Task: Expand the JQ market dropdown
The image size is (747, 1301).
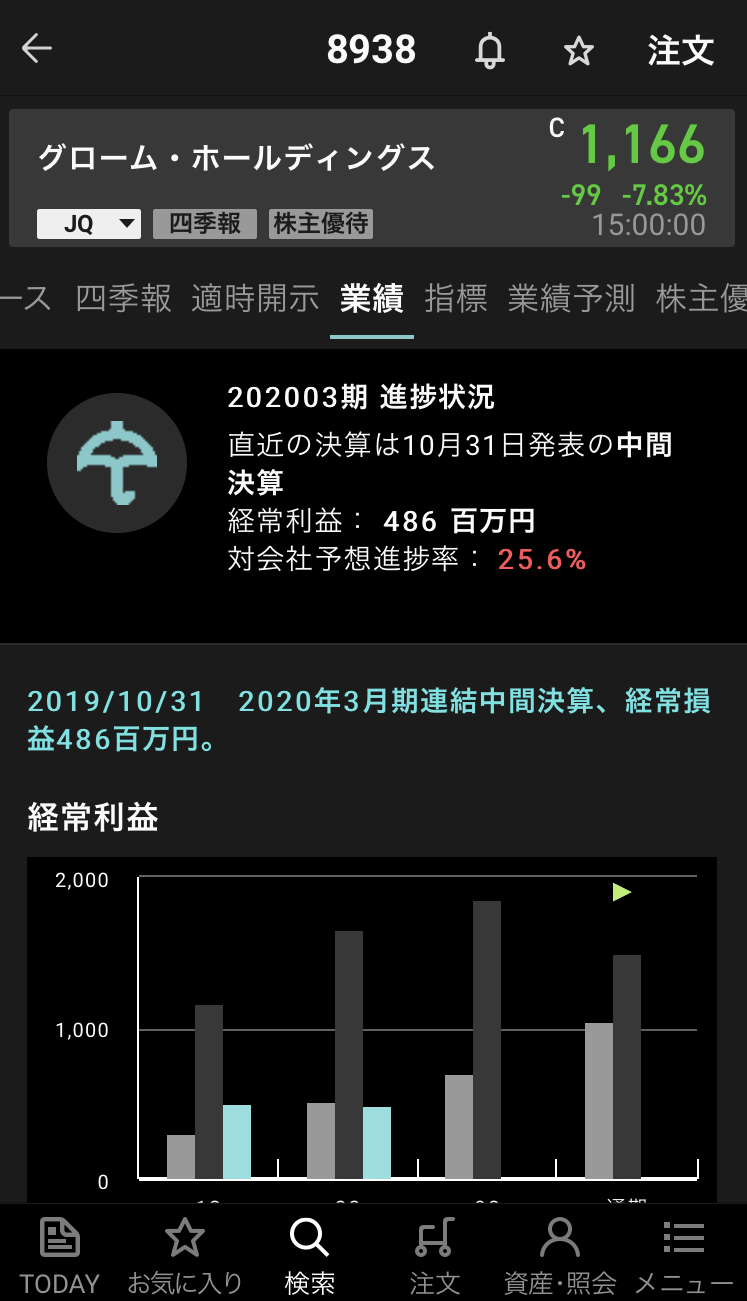Action: [x=89, y=224]
